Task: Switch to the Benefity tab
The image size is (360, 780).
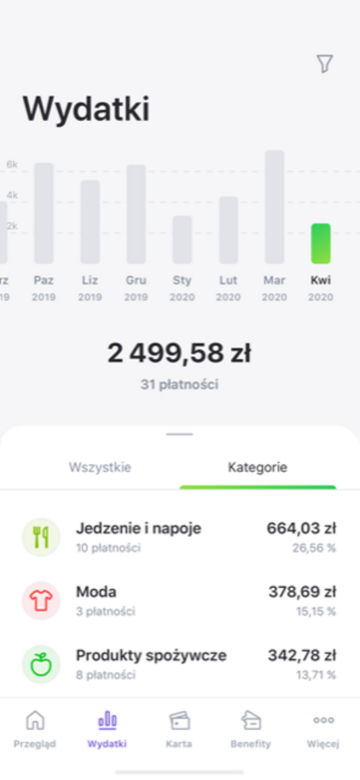Action: click(x=251, y=729)
